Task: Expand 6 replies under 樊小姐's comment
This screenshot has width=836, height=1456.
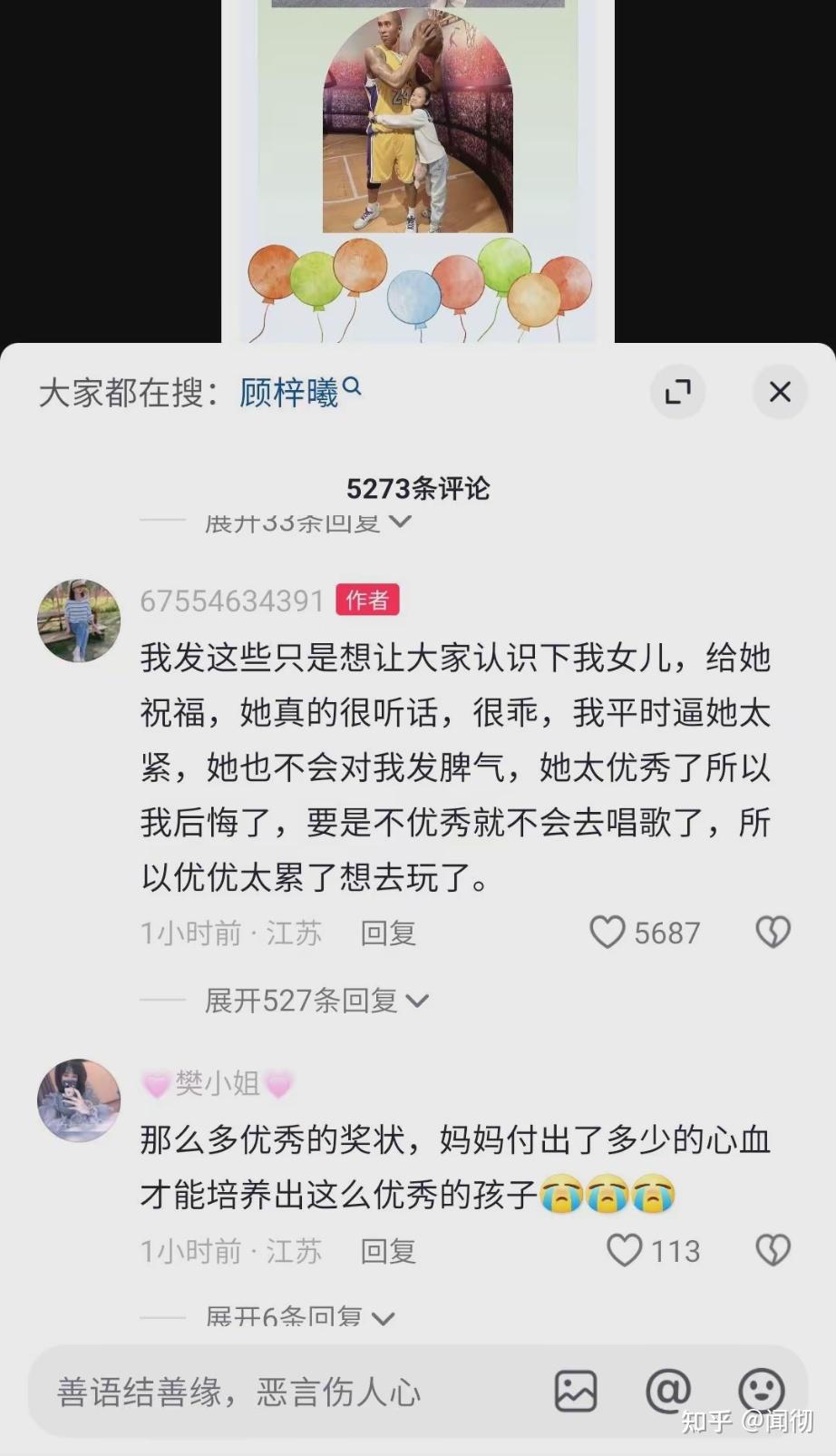Action: coord(299,1316)
